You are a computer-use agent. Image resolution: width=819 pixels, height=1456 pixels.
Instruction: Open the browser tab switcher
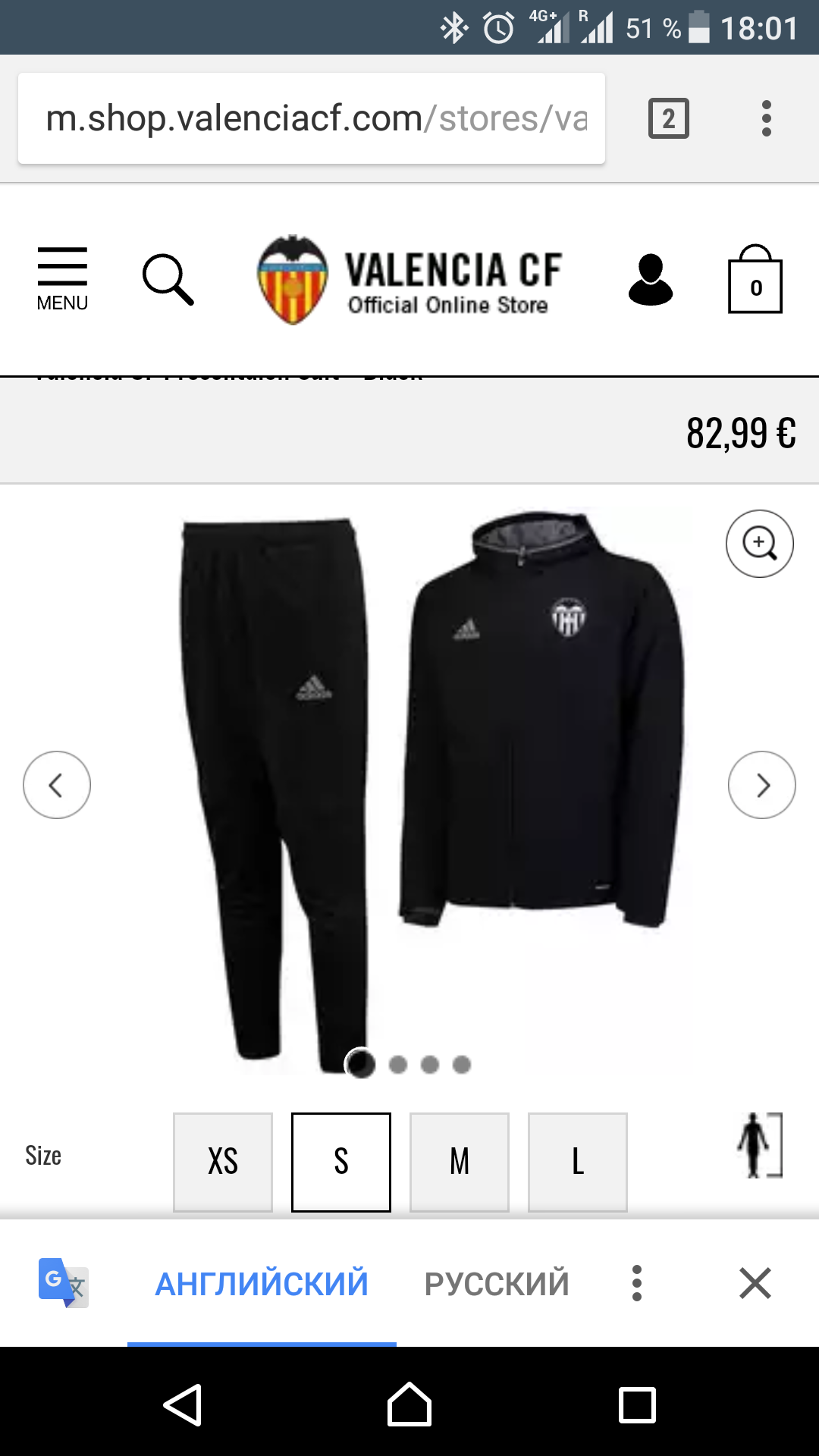coord(668,119)
